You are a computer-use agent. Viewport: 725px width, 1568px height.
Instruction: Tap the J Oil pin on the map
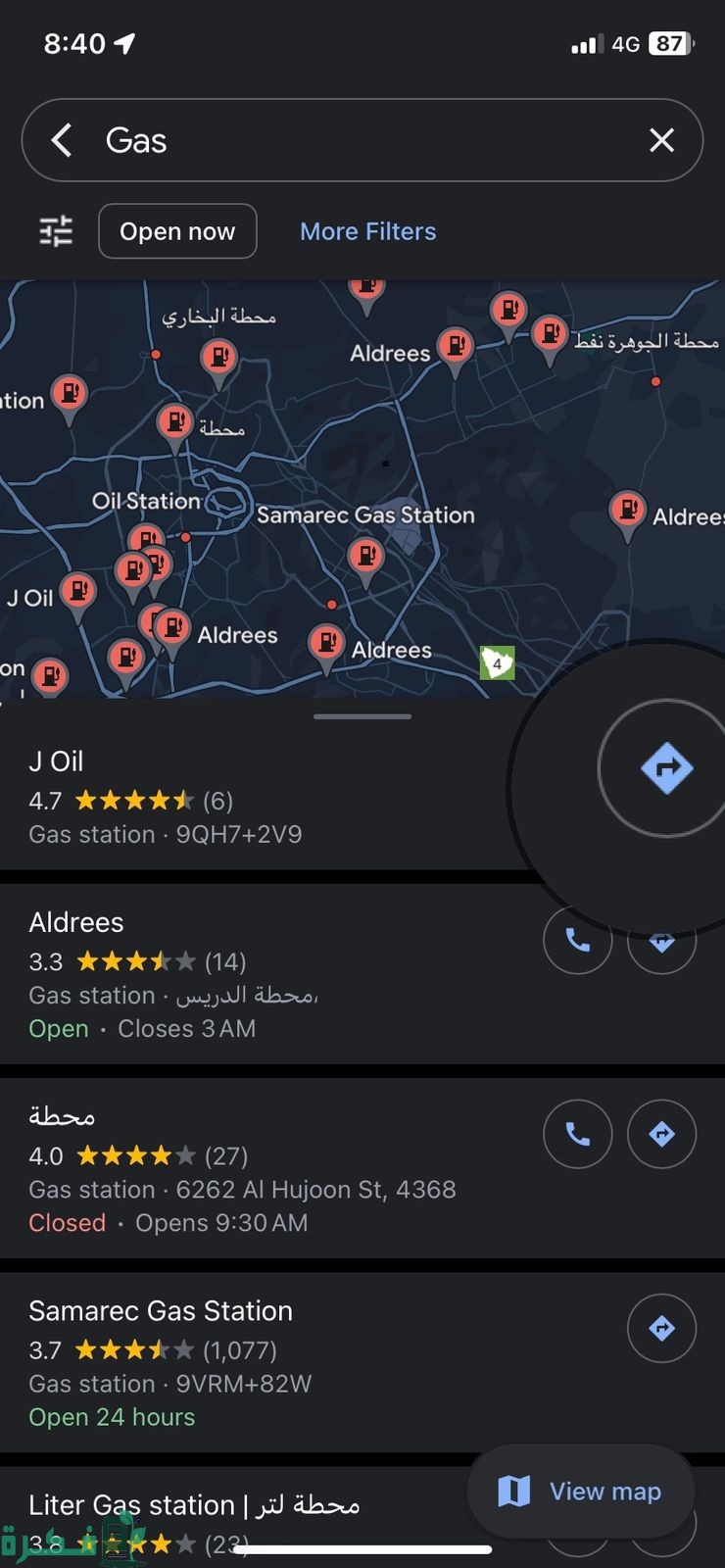(78, 595)
